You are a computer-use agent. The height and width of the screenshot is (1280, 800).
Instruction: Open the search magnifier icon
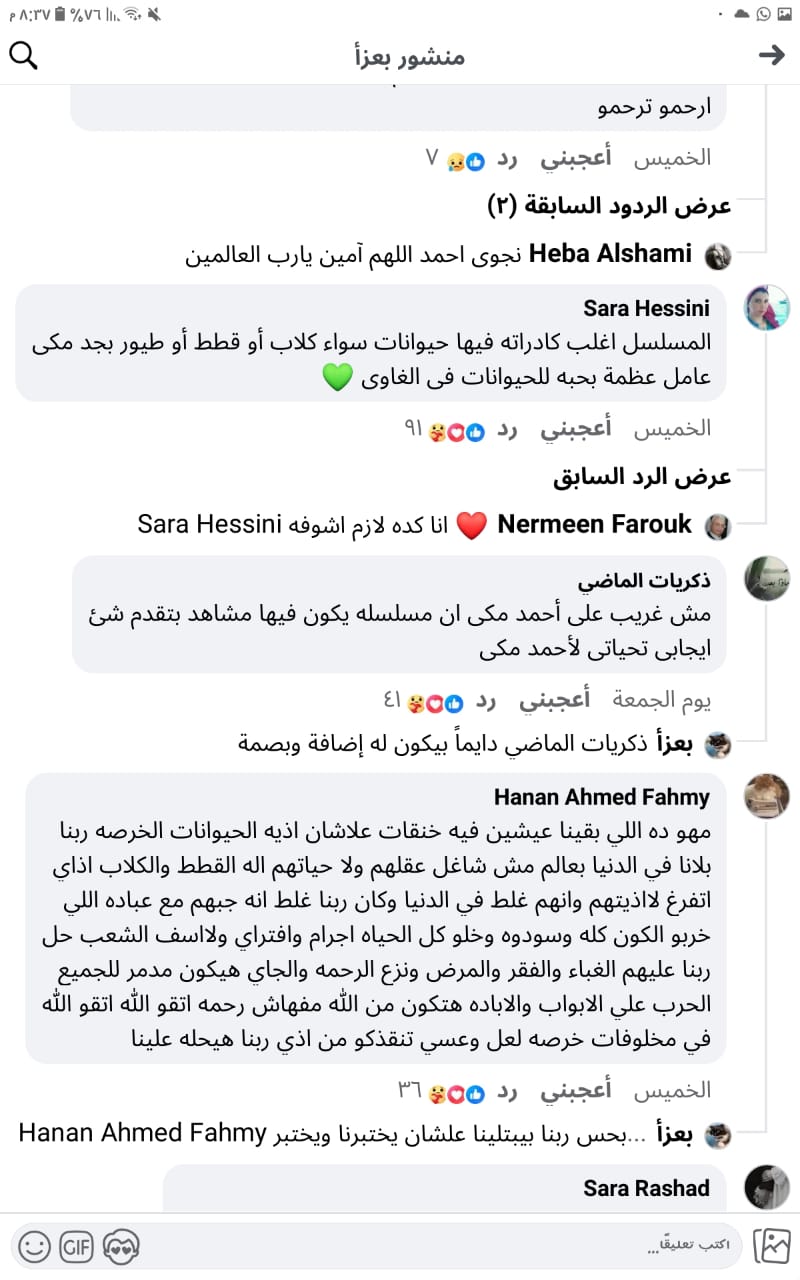tap(24, 55)
